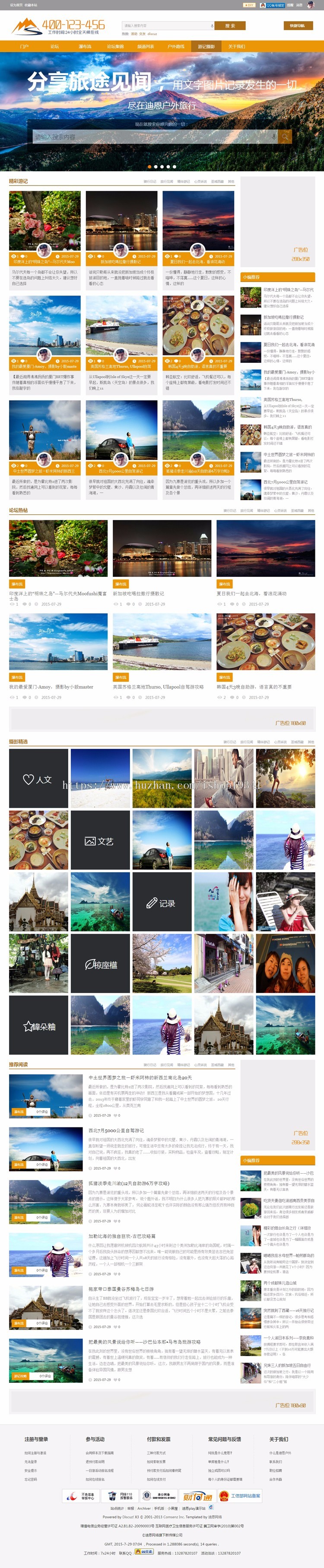Viewport: 324px width, 1568px height.
Task: Open the 户外路线 navigation tab
Action: pos(176,46)
